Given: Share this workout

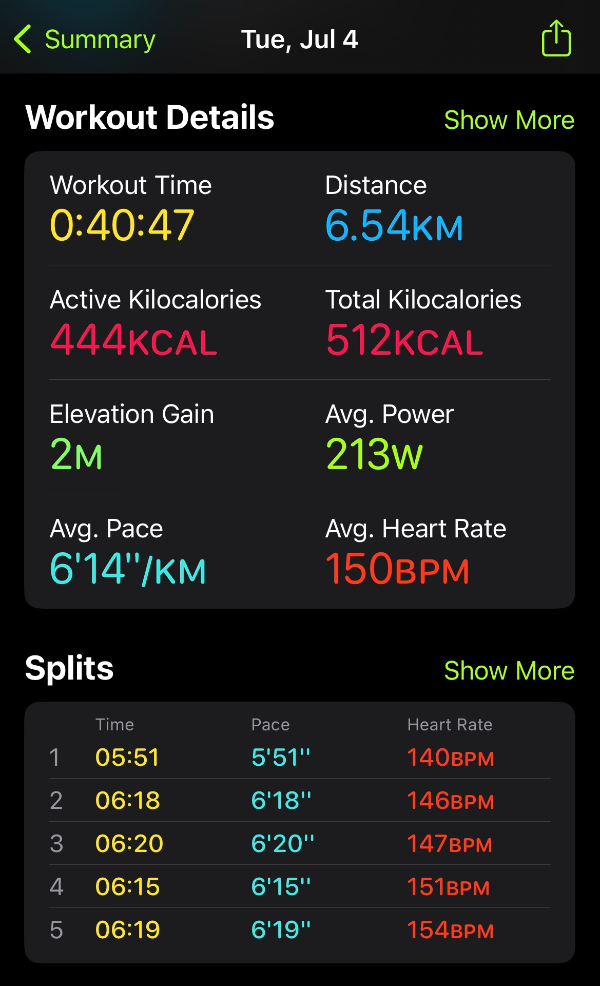Looking at the screenshot, I should pos(556,38).
